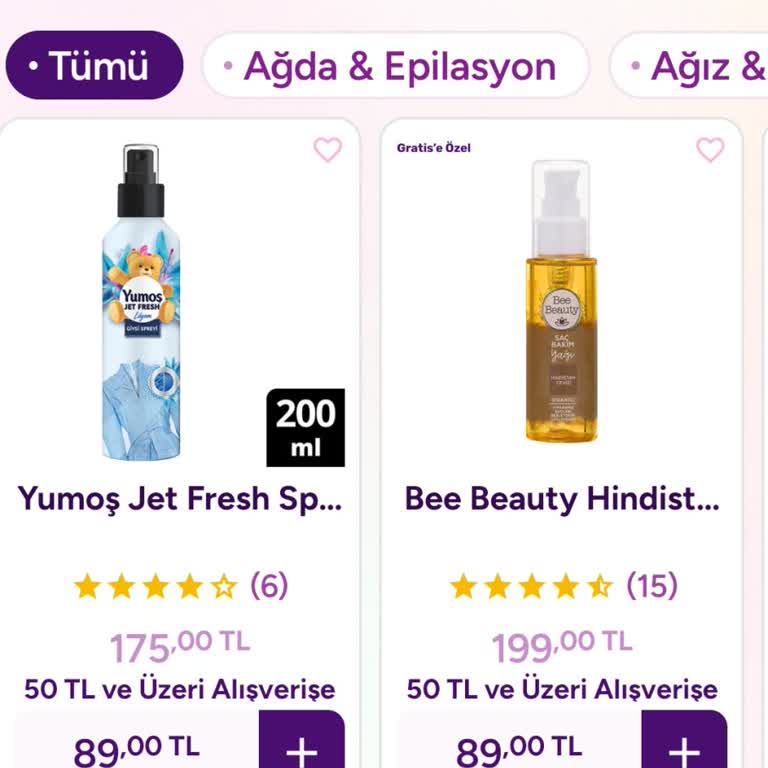Add Yumoş Jet Fresh to cart
Viewport: 768px width, 768px height.
click(x=301, y=745)
